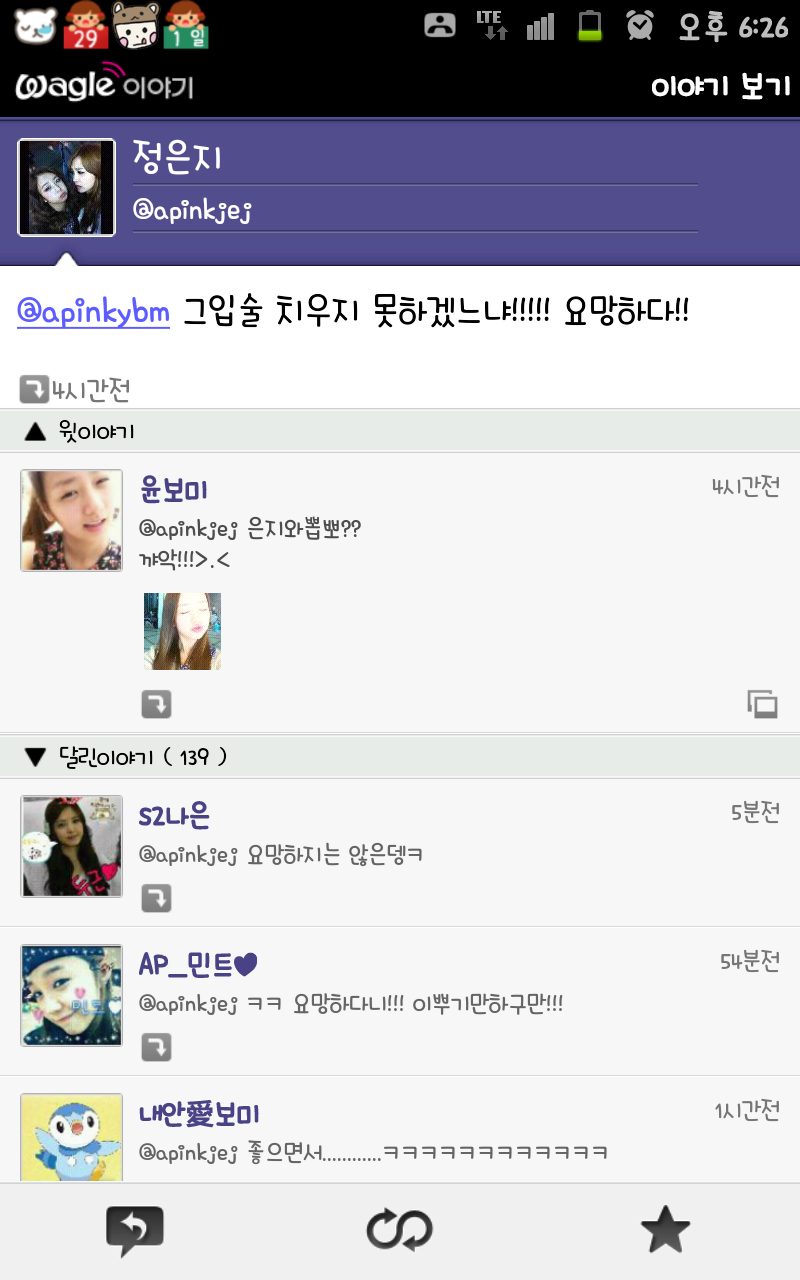The width and height of the screenshot is (800, 1280).
Task: Open 윤보미's profile picture
Action: (x=72, y=520)
